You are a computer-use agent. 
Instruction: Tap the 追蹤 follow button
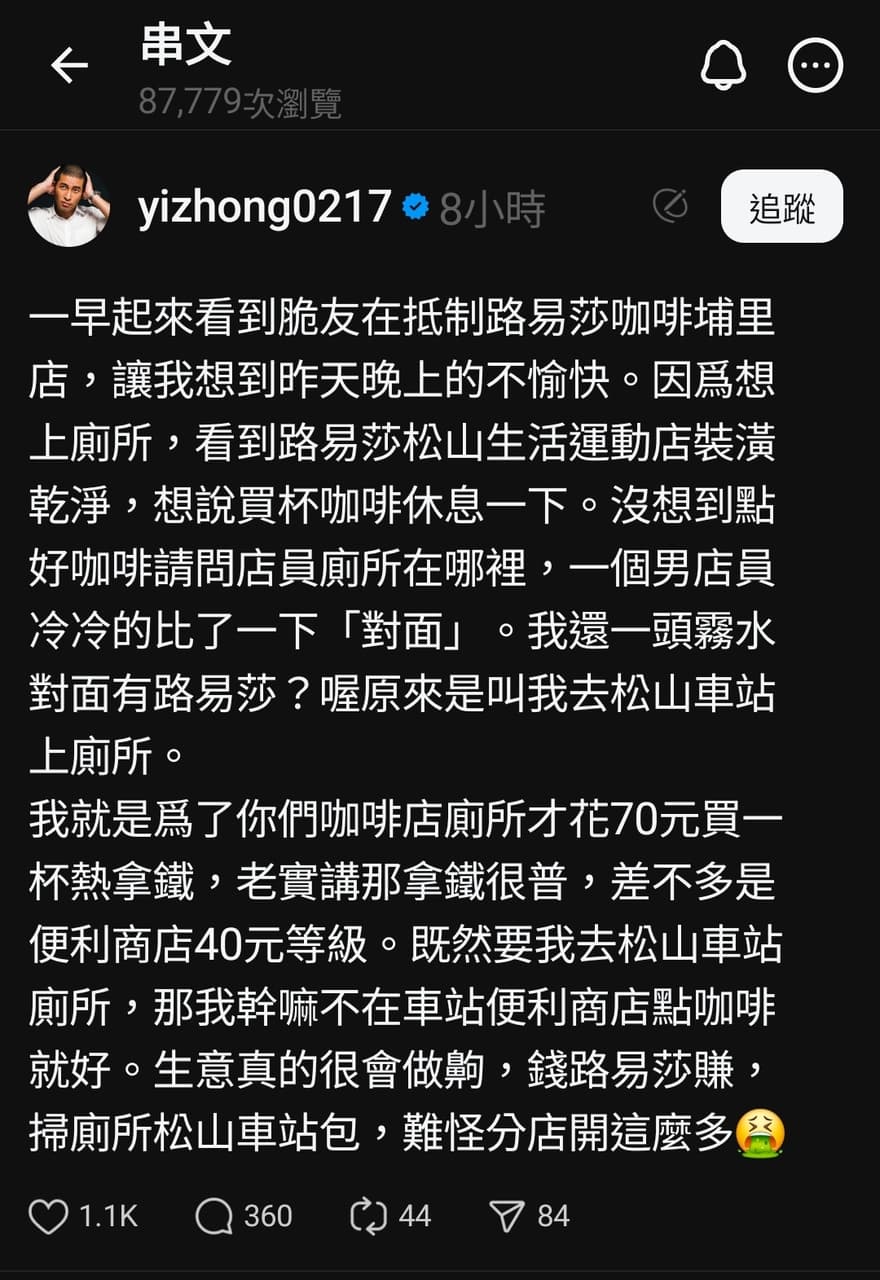click(781, 207)
